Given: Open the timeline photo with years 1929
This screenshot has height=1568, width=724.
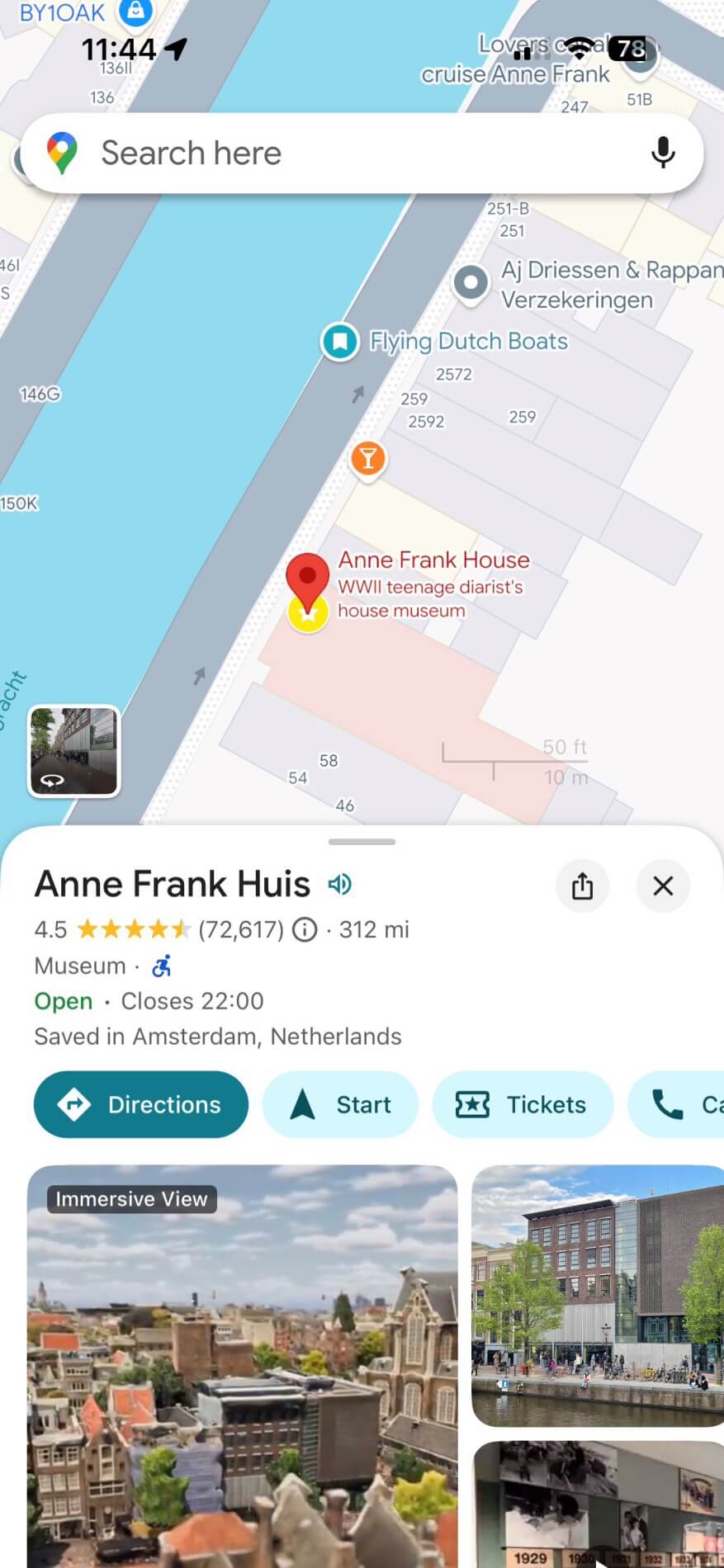Looking at the screenshot, I should click(x=598, y=1504).
